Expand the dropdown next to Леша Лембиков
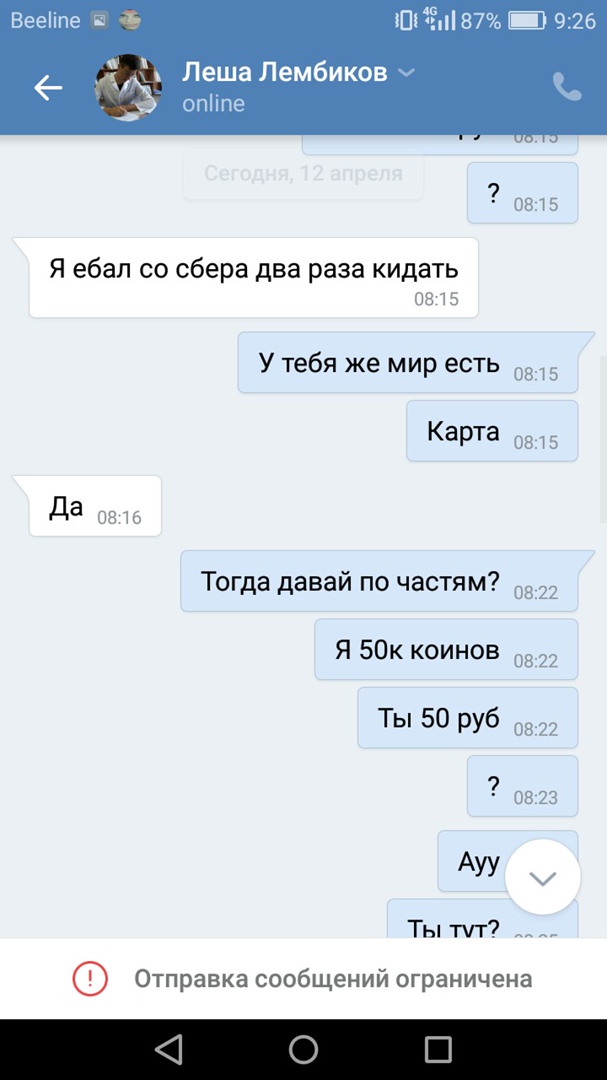 (x=406, y=73)
